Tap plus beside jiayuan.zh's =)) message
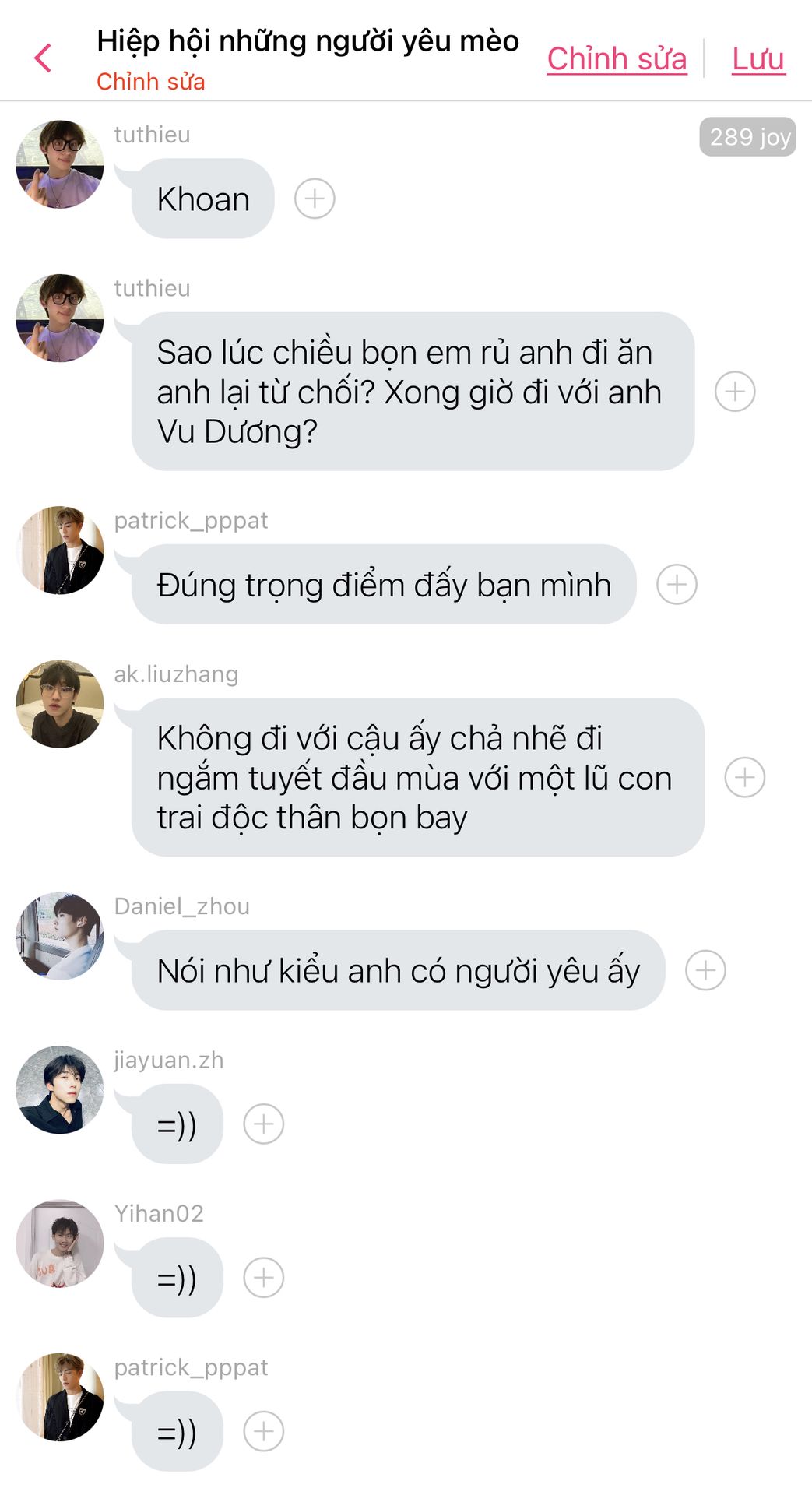The image size is (812, 1495). [264, 1124]
